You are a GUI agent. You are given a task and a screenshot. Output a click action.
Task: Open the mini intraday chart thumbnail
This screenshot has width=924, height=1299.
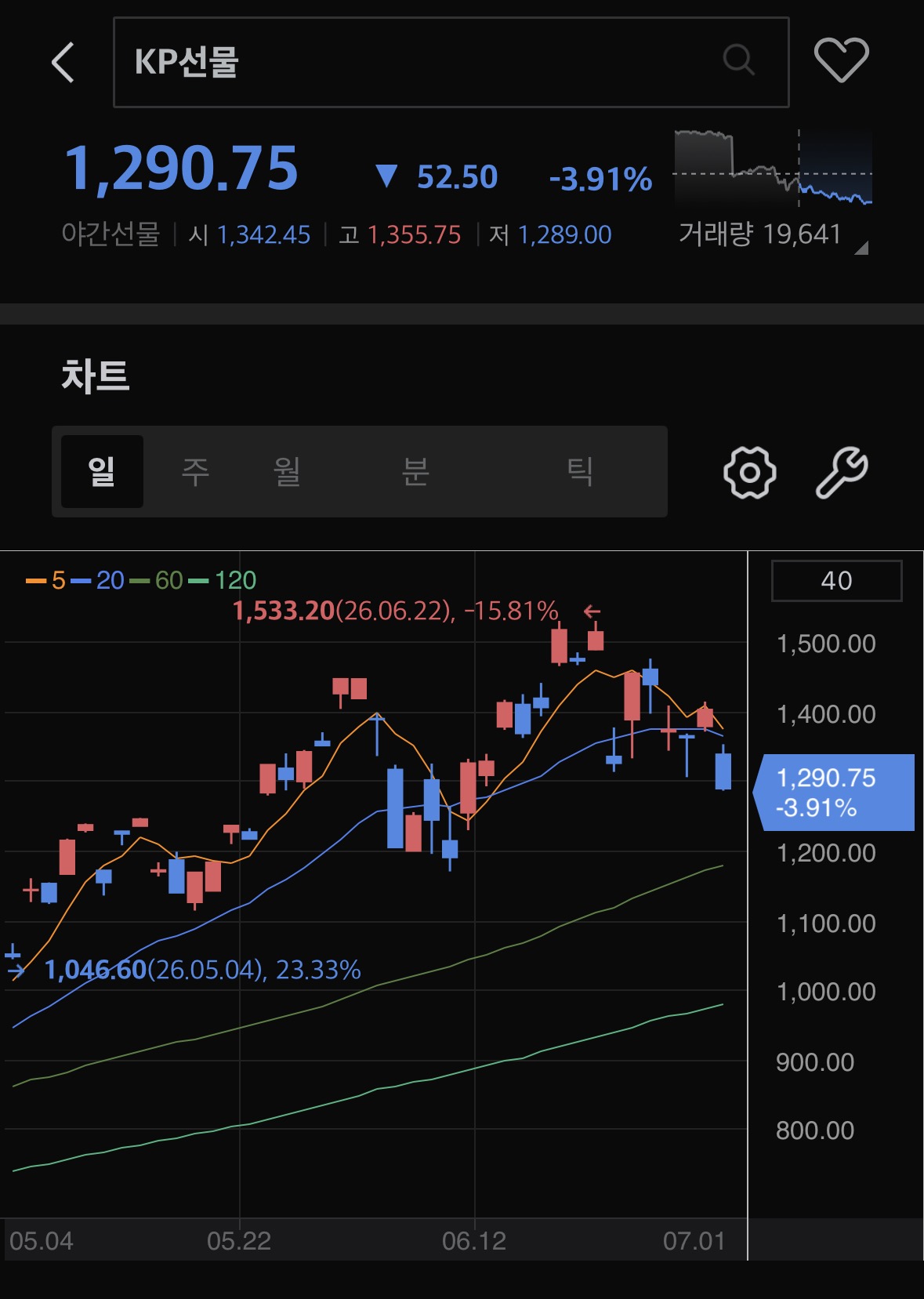point(773,168)
